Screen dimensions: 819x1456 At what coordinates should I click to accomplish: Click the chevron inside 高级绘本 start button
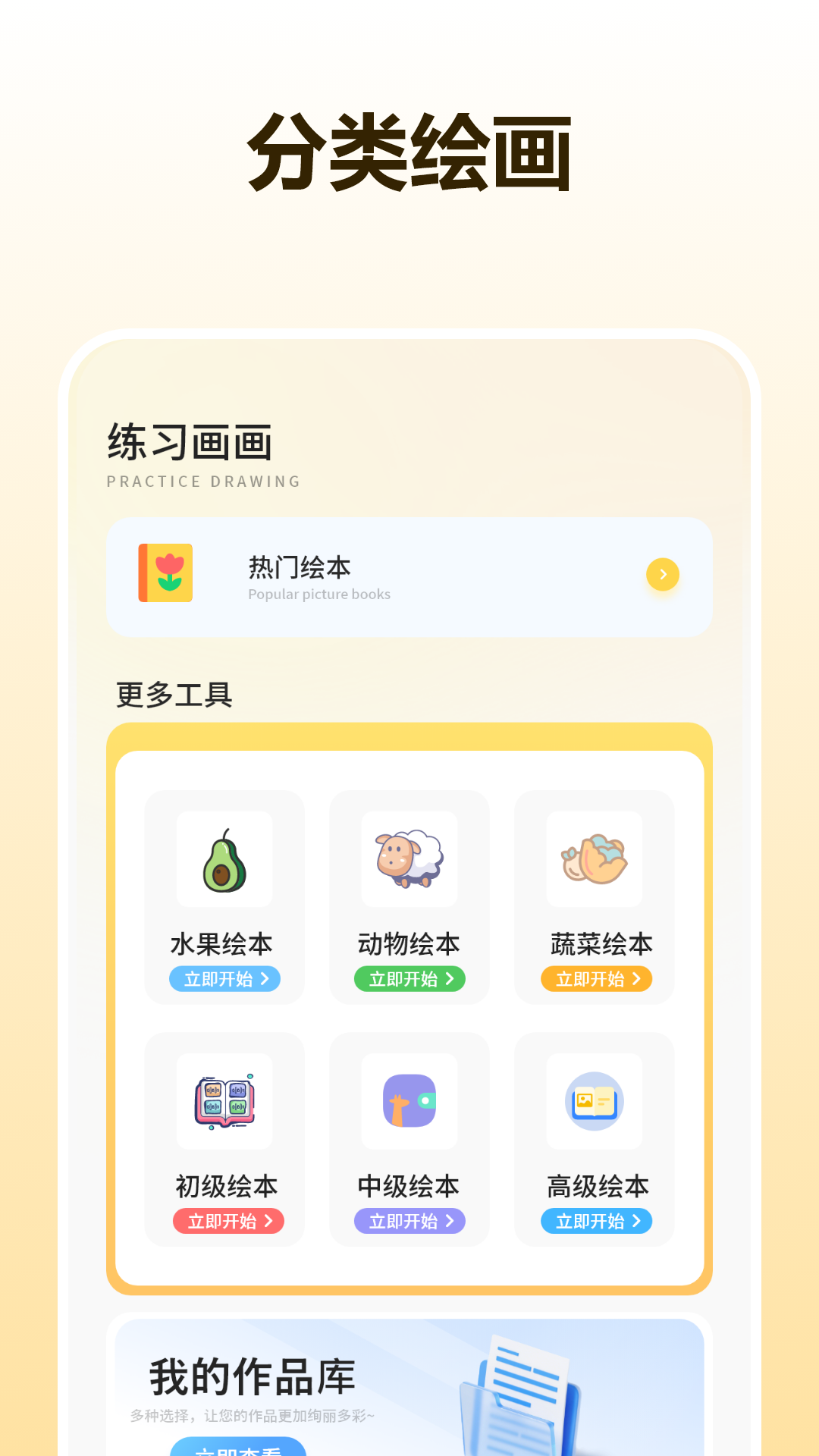point(637,1222)
